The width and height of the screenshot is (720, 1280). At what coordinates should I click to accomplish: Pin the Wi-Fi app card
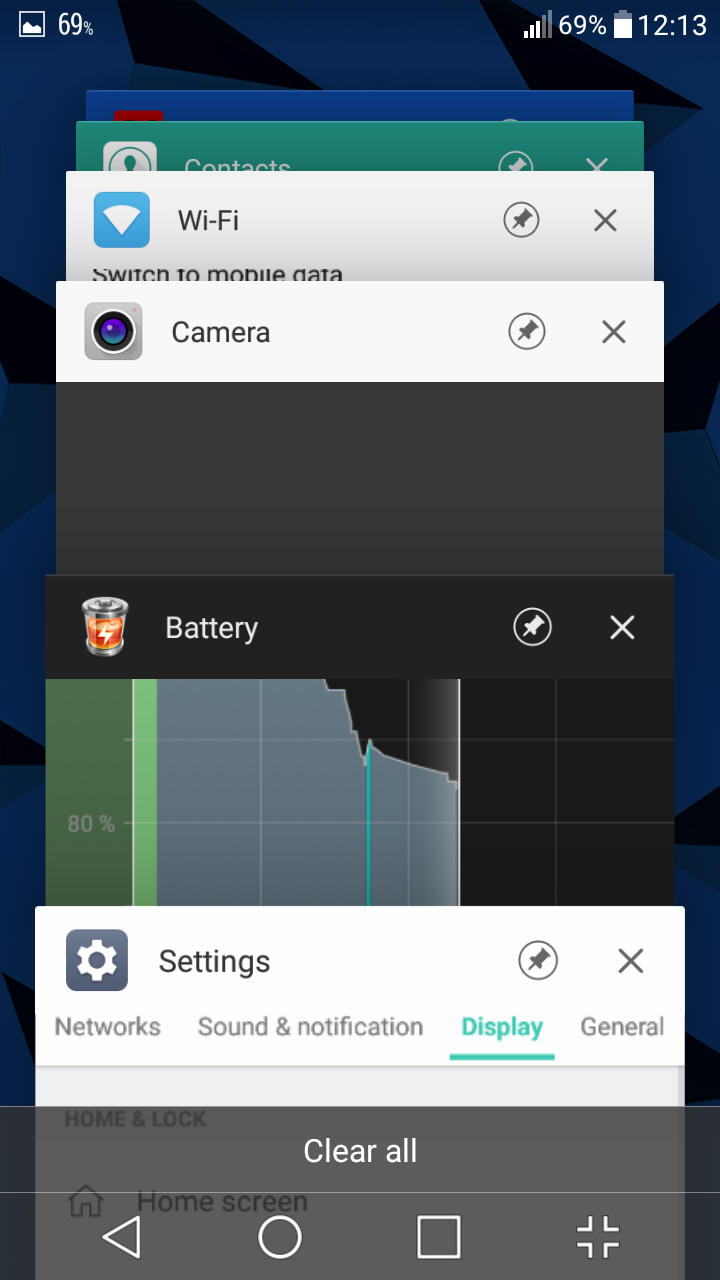pyautogui.click(x=521, y=221)
